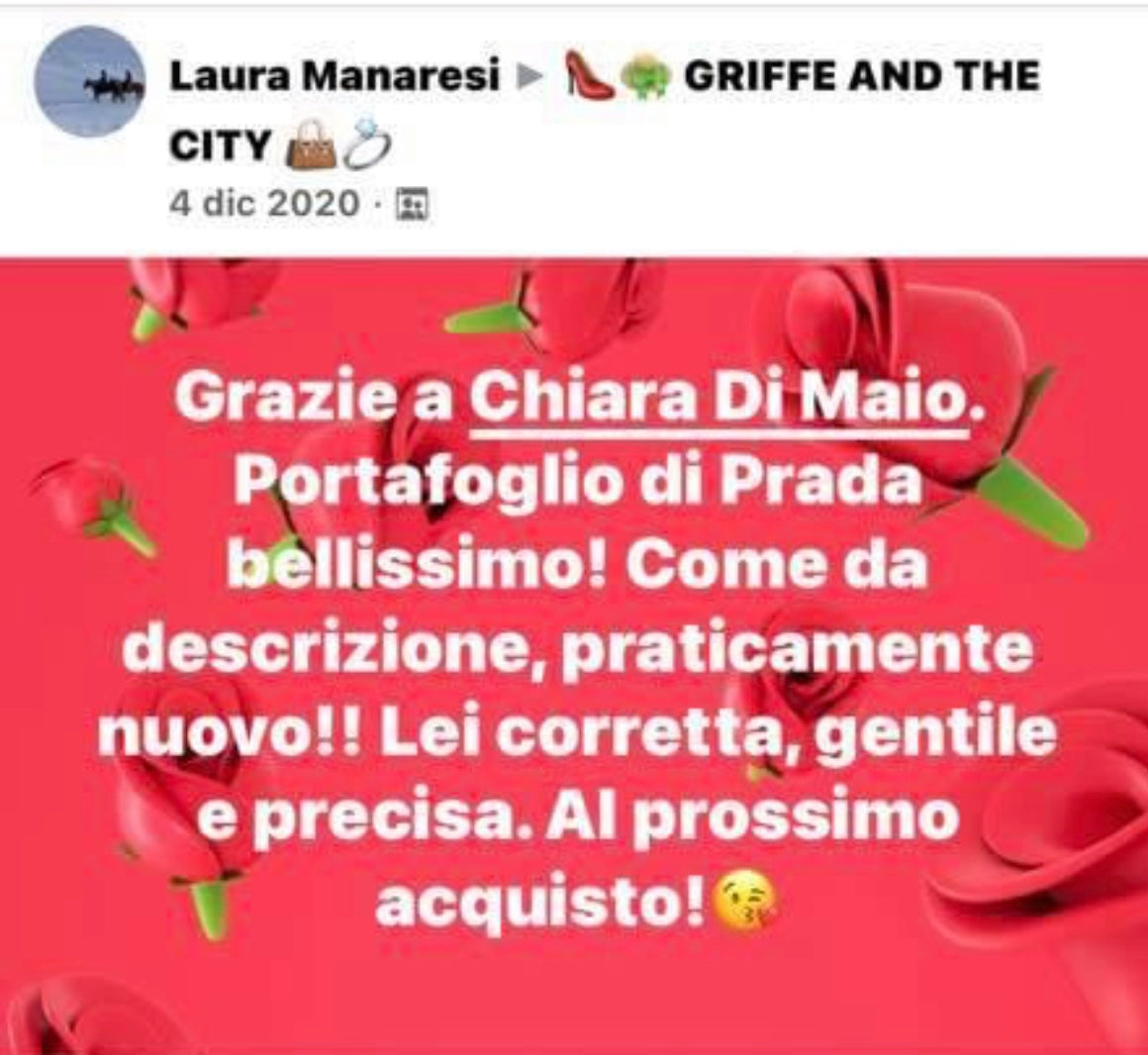Open tagged profile Chiara Di Maio
This screenshot has height=1055, width=1148.
(x=717, y=399)
